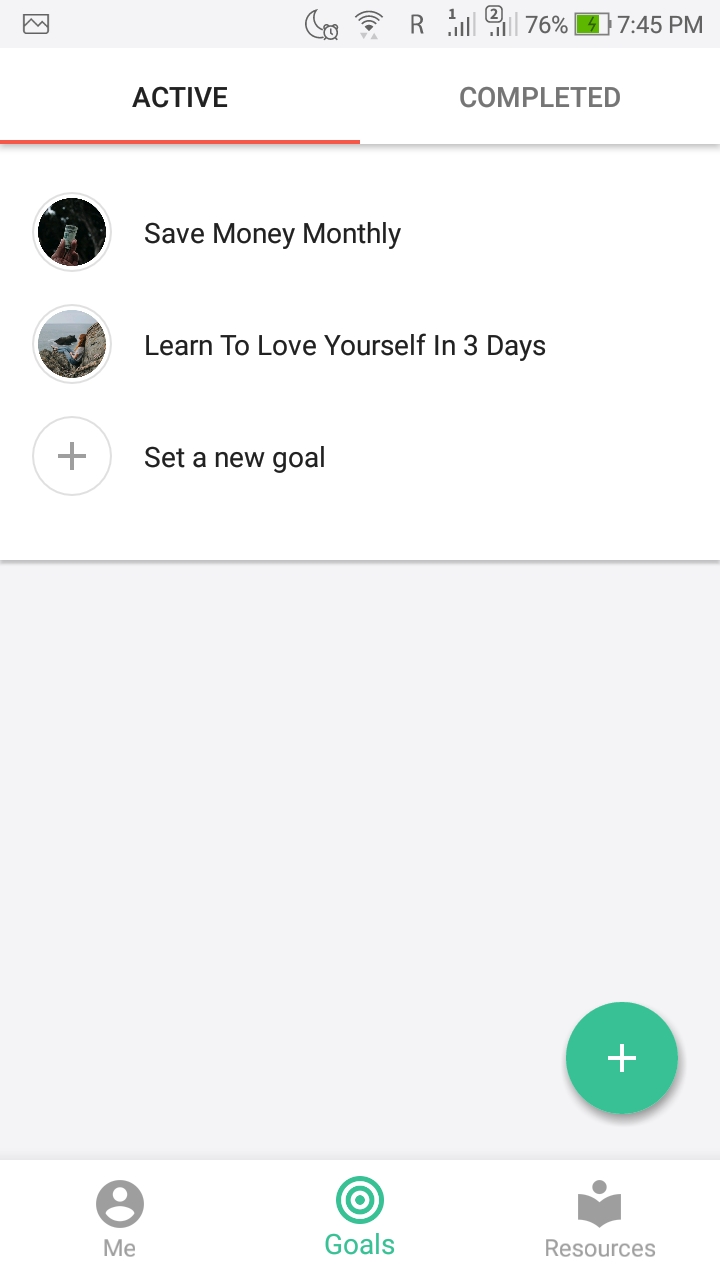Open Learn To Love Yourself In 3 Days
Screen dimensions: 720x1280
(344, 346)
